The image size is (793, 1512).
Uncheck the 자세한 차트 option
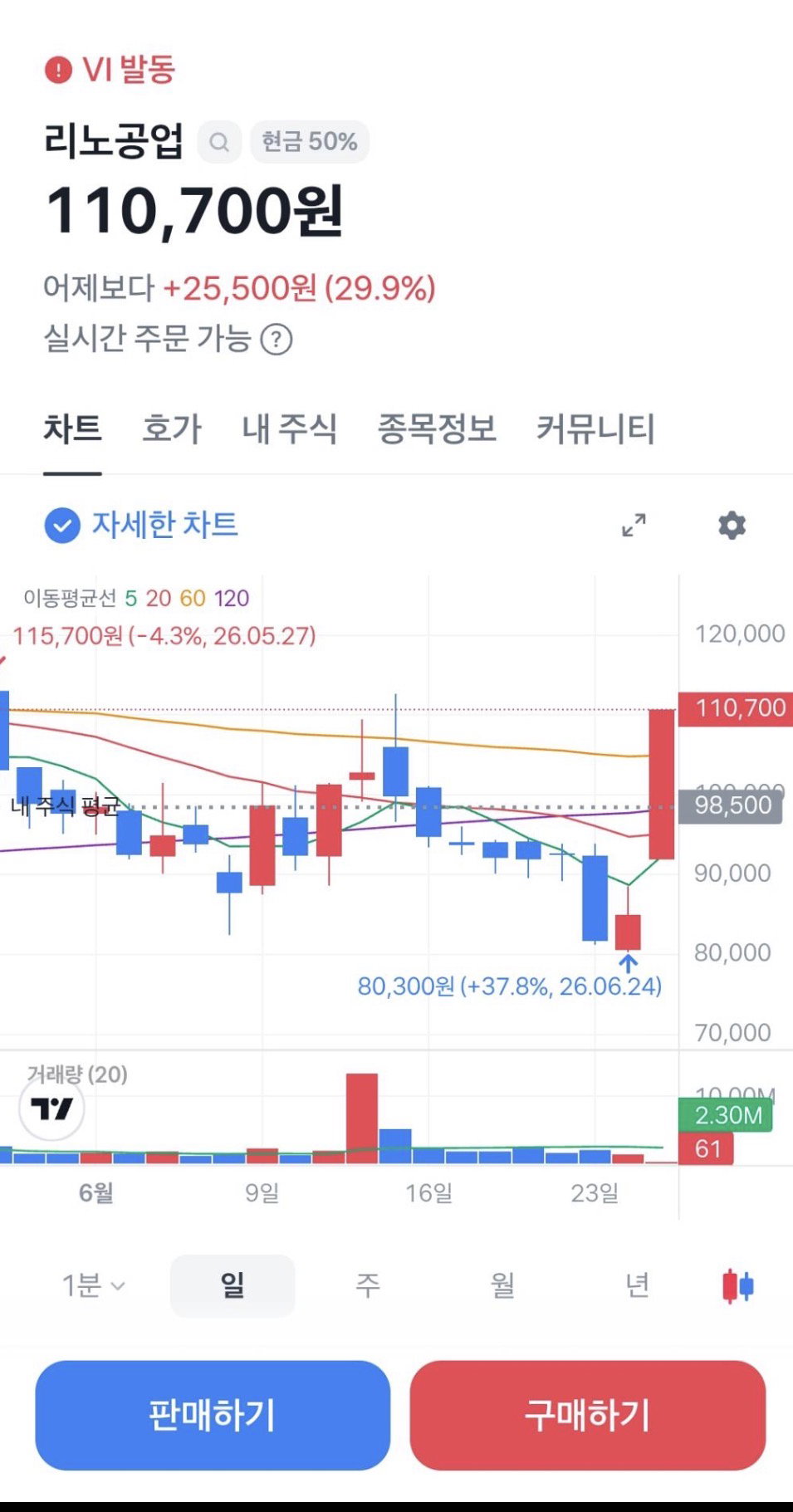(62, 526)
